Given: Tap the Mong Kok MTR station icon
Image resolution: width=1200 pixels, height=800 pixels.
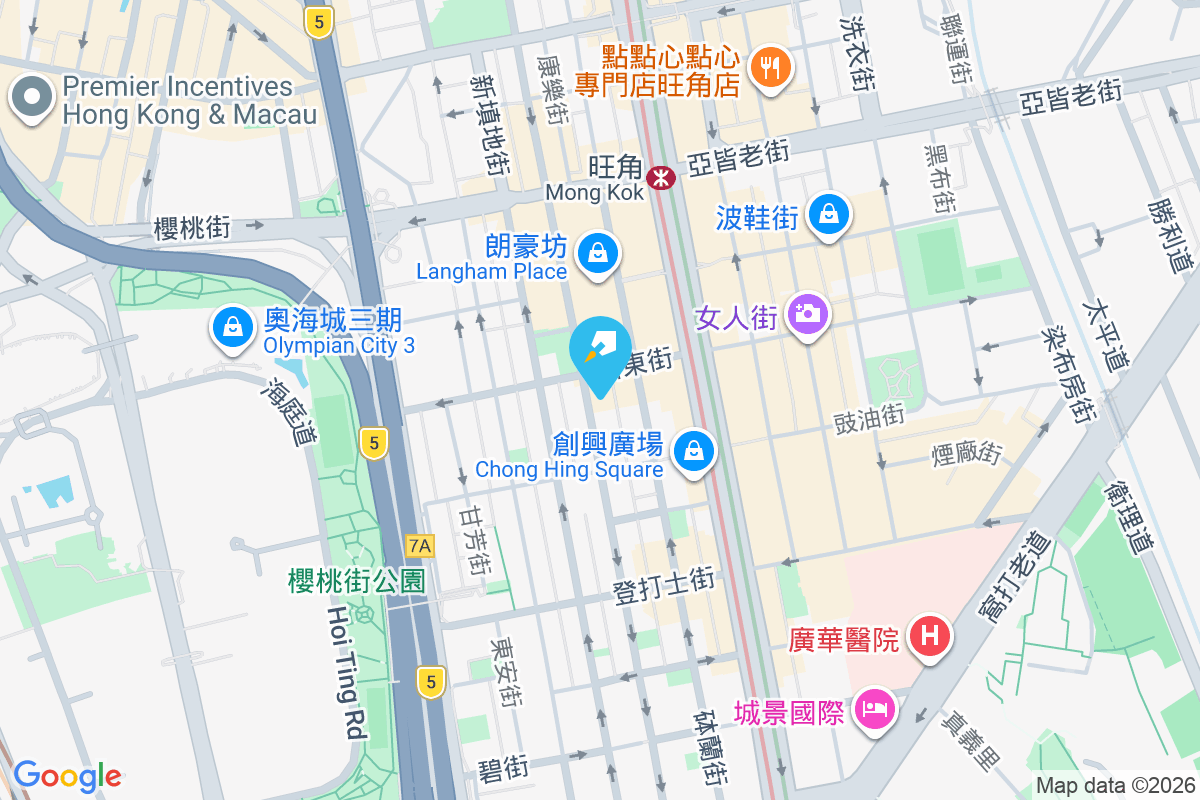Looking at the screenshot, I should pyautogui.click(x=660, y=178).
